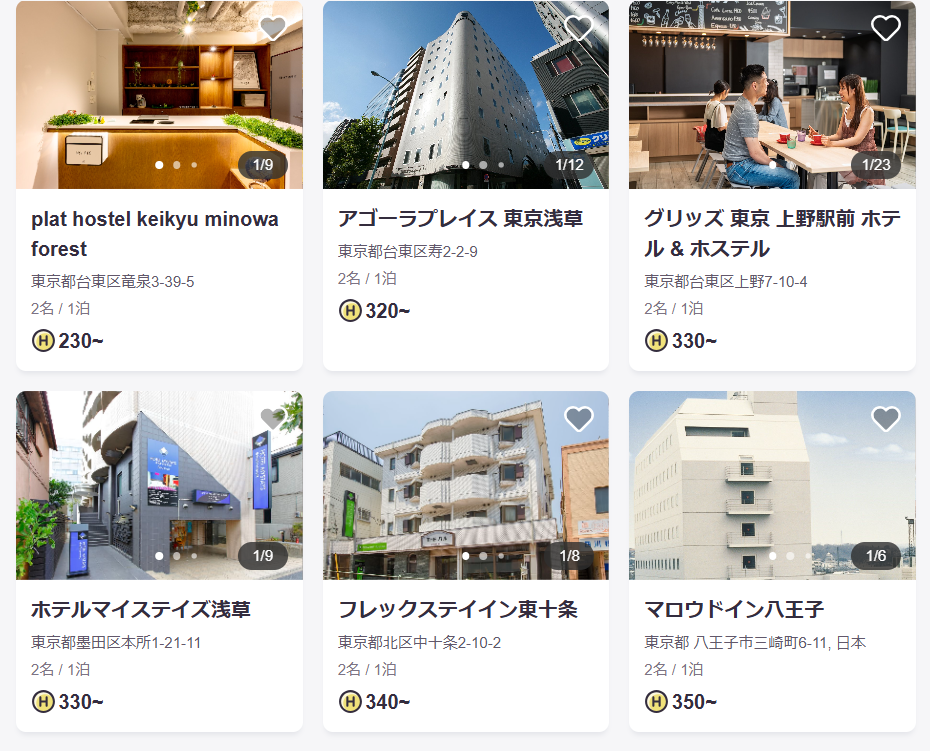
Task: Open plat hostel keikyu minowa forest listing
Action: coord(155,233)
